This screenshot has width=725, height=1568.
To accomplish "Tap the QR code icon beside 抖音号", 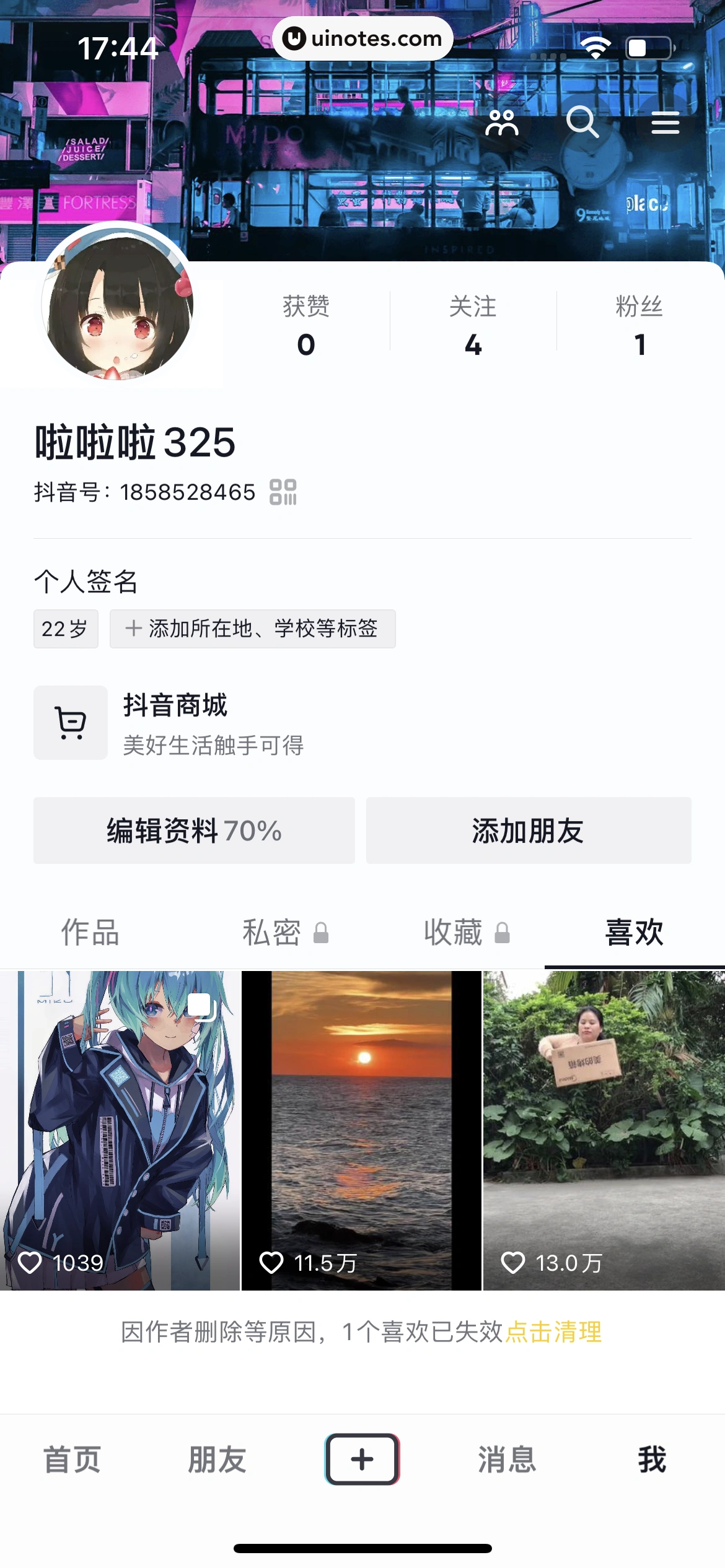I will pos(283,492).
